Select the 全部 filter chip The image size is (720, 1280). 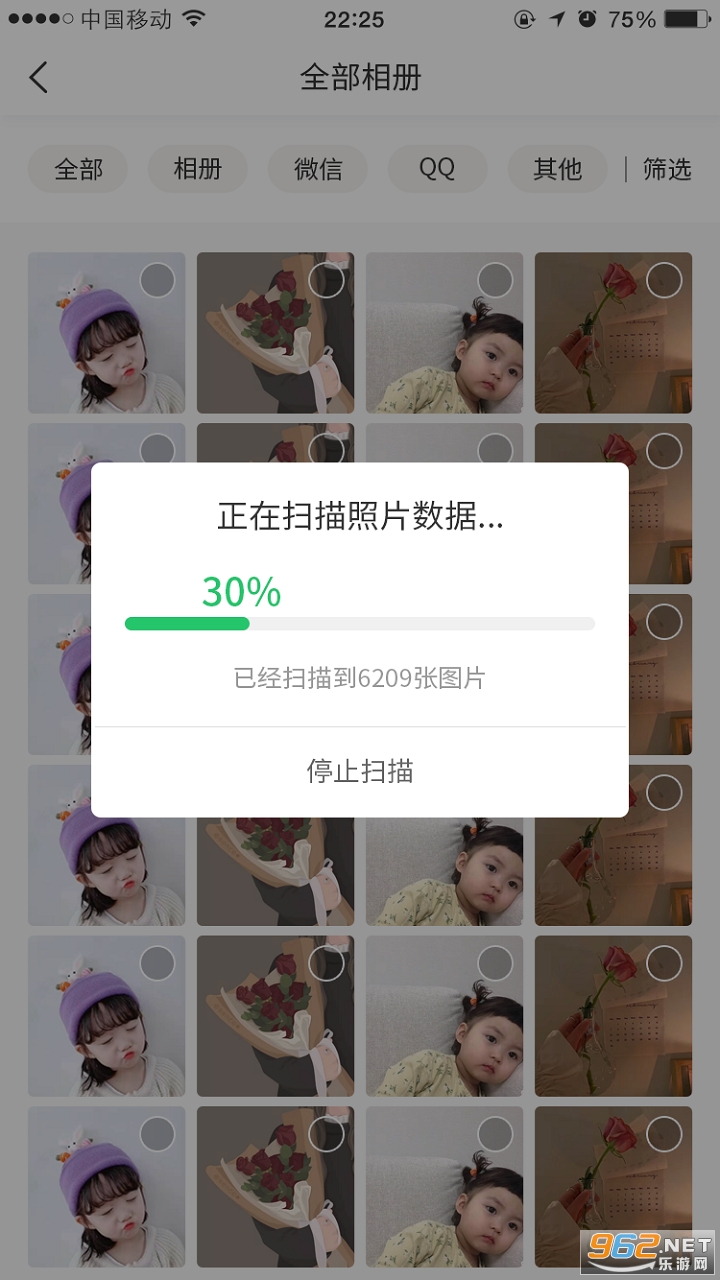click(x=78, y=169)
